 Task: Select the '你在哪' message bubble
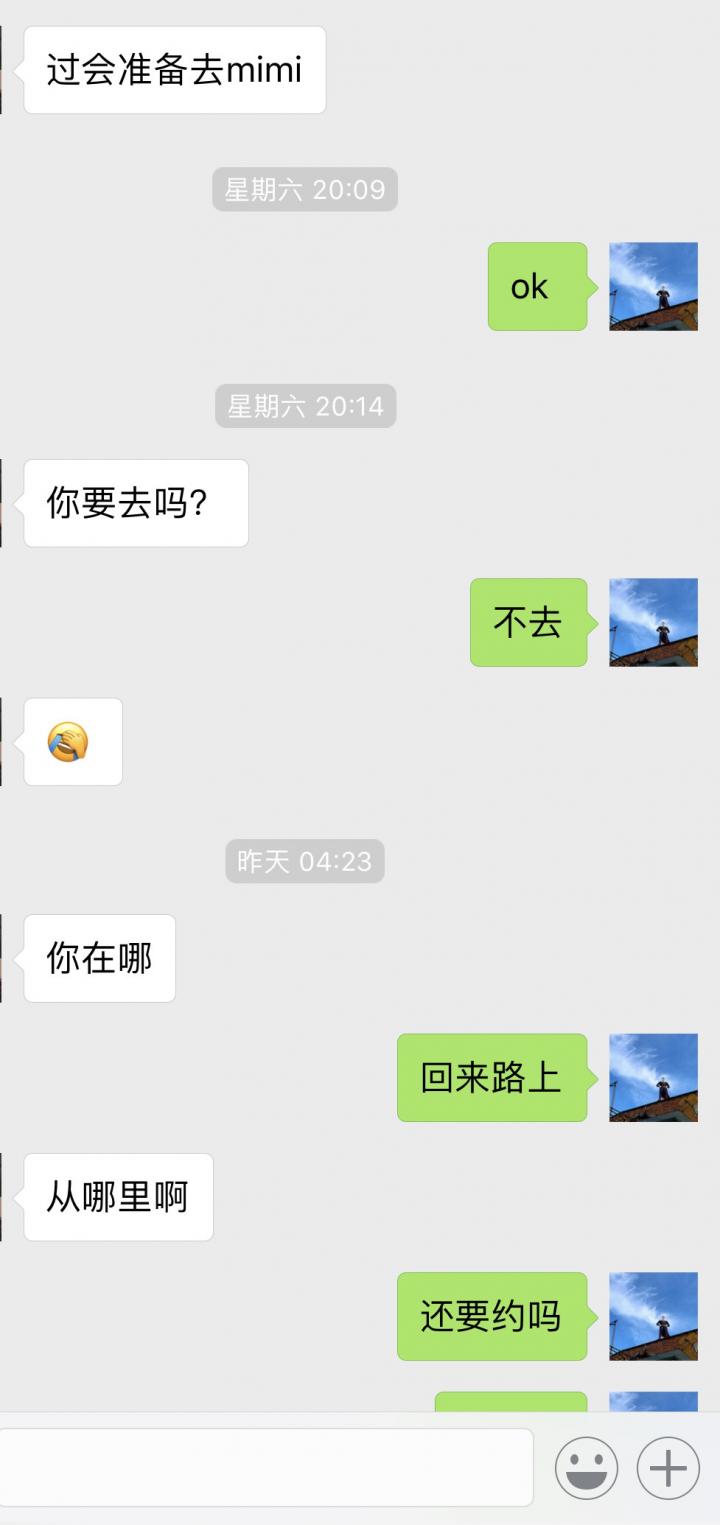(98, 958)
